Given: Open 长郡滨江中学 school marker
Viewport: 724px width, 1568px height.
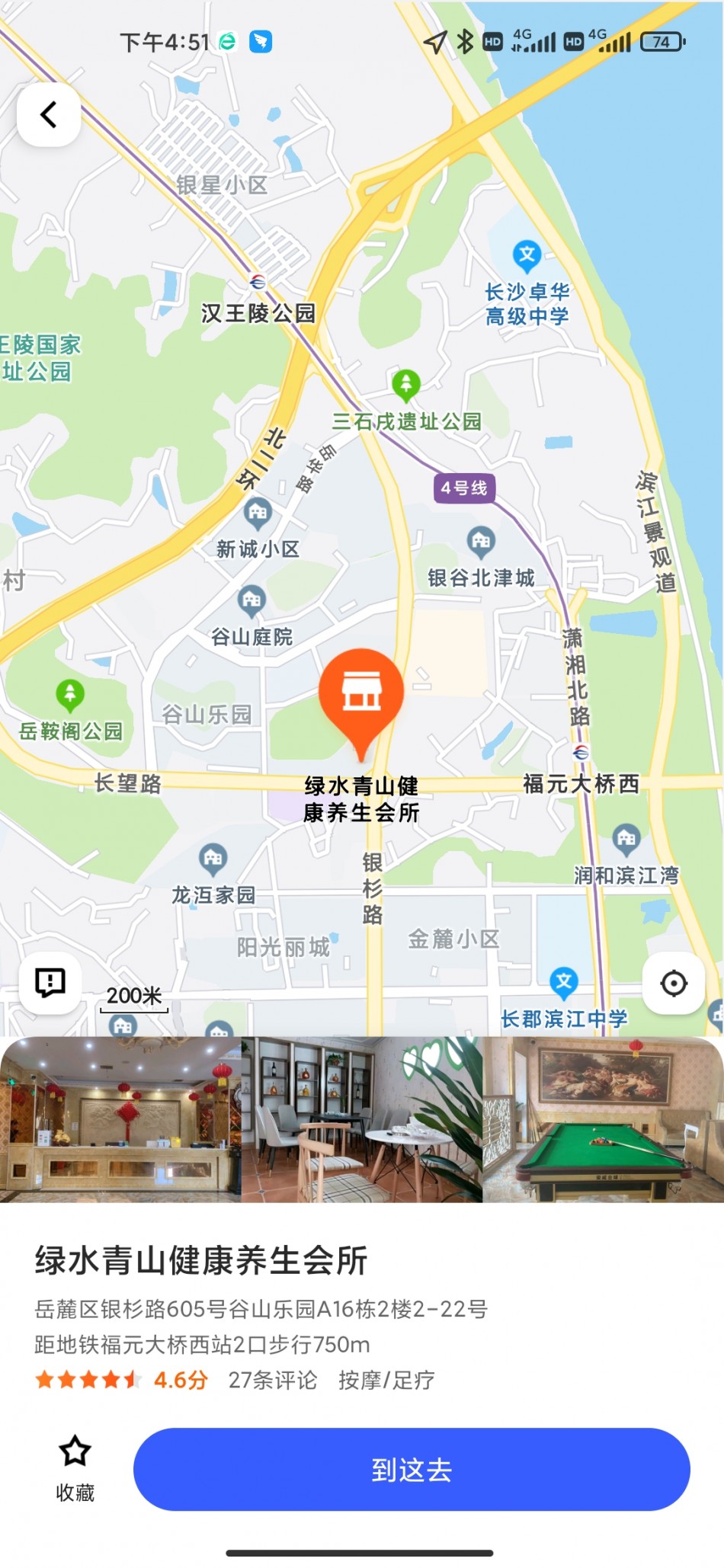Looking at the screenshot, I should coord(564,983).
